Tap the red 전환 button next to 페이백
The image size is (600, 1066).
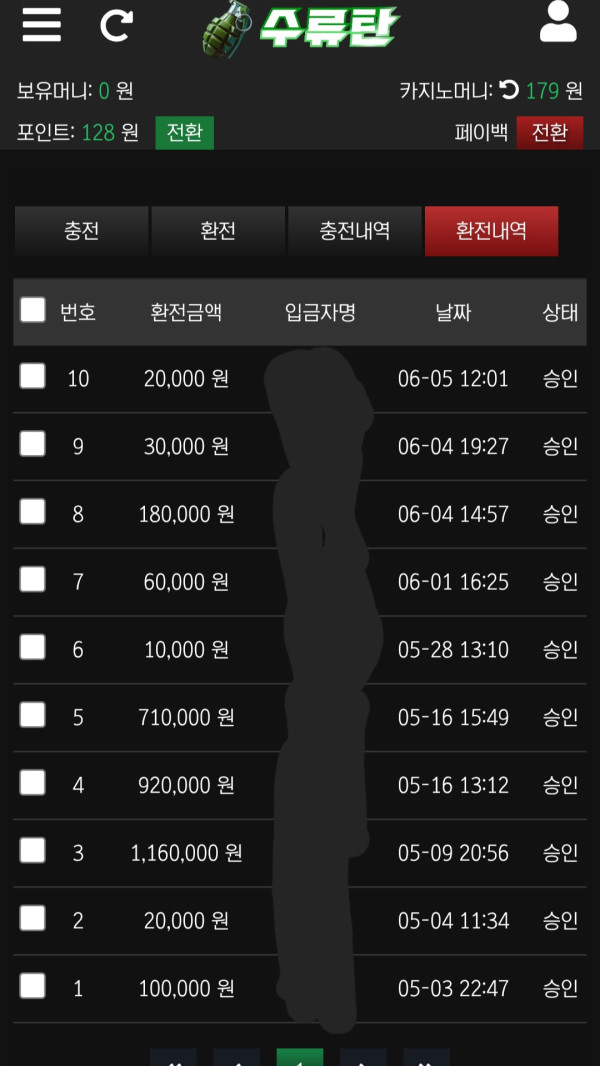click(549, 133)
